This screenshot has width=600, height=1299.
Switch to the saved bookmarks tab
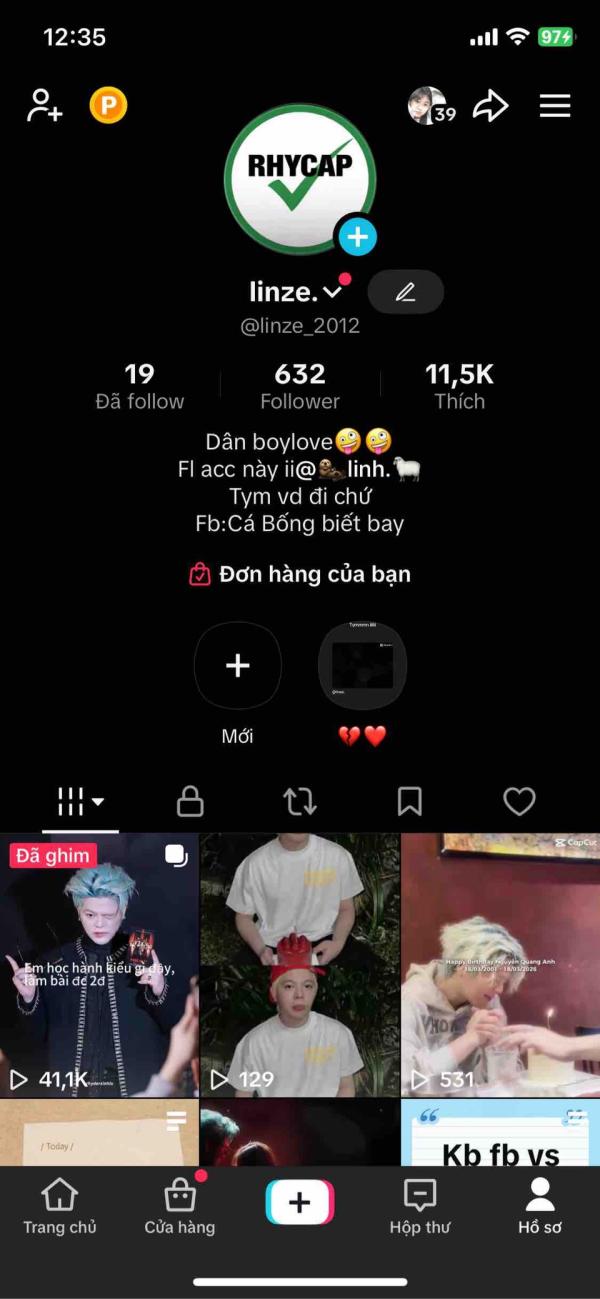point(409,801)
